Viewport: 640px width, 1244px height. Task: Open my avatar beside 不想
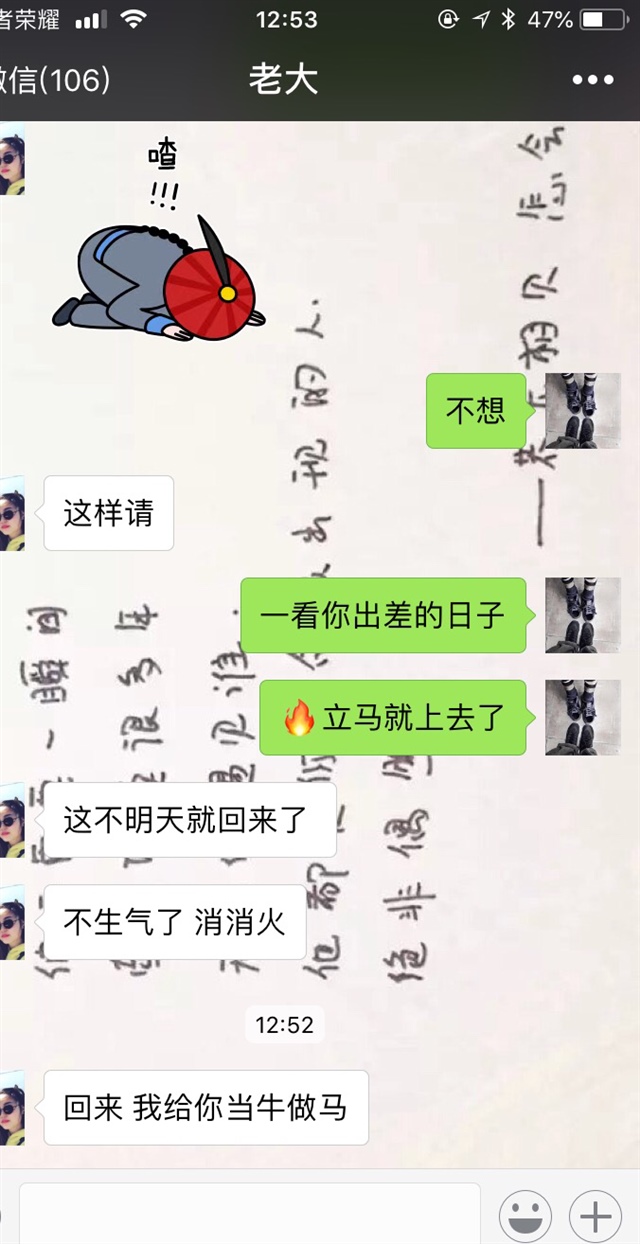click(582, 411)
